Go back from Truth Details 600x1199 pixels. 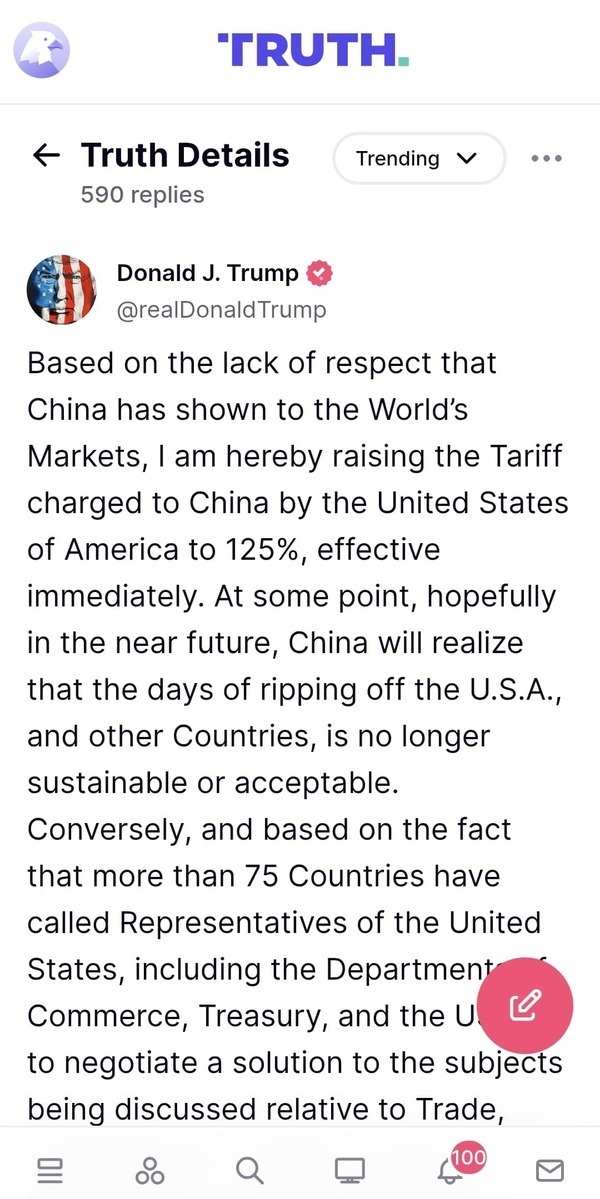[x=46, y=155]
